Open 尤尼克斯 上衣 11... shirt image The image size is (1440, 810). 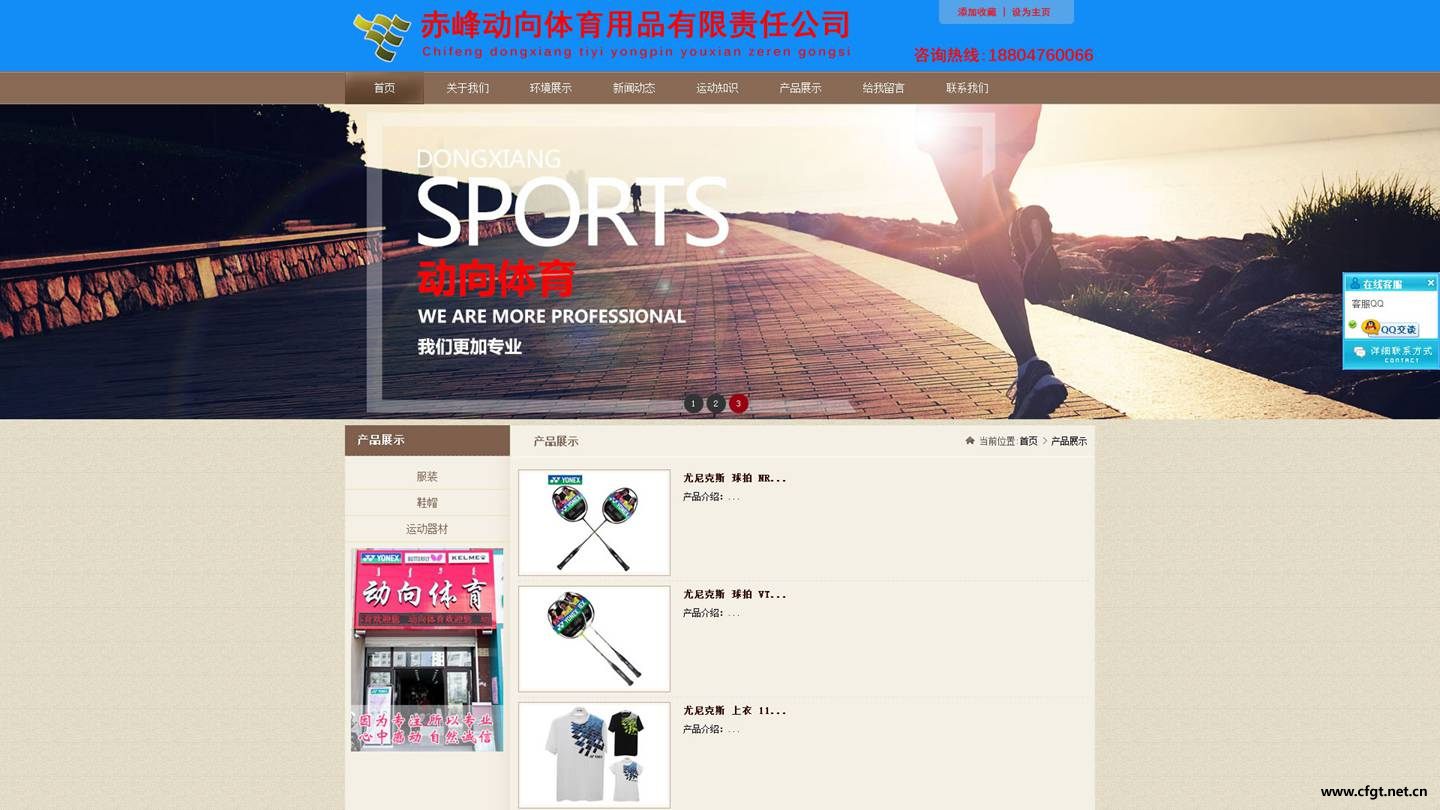click(594, 754)
